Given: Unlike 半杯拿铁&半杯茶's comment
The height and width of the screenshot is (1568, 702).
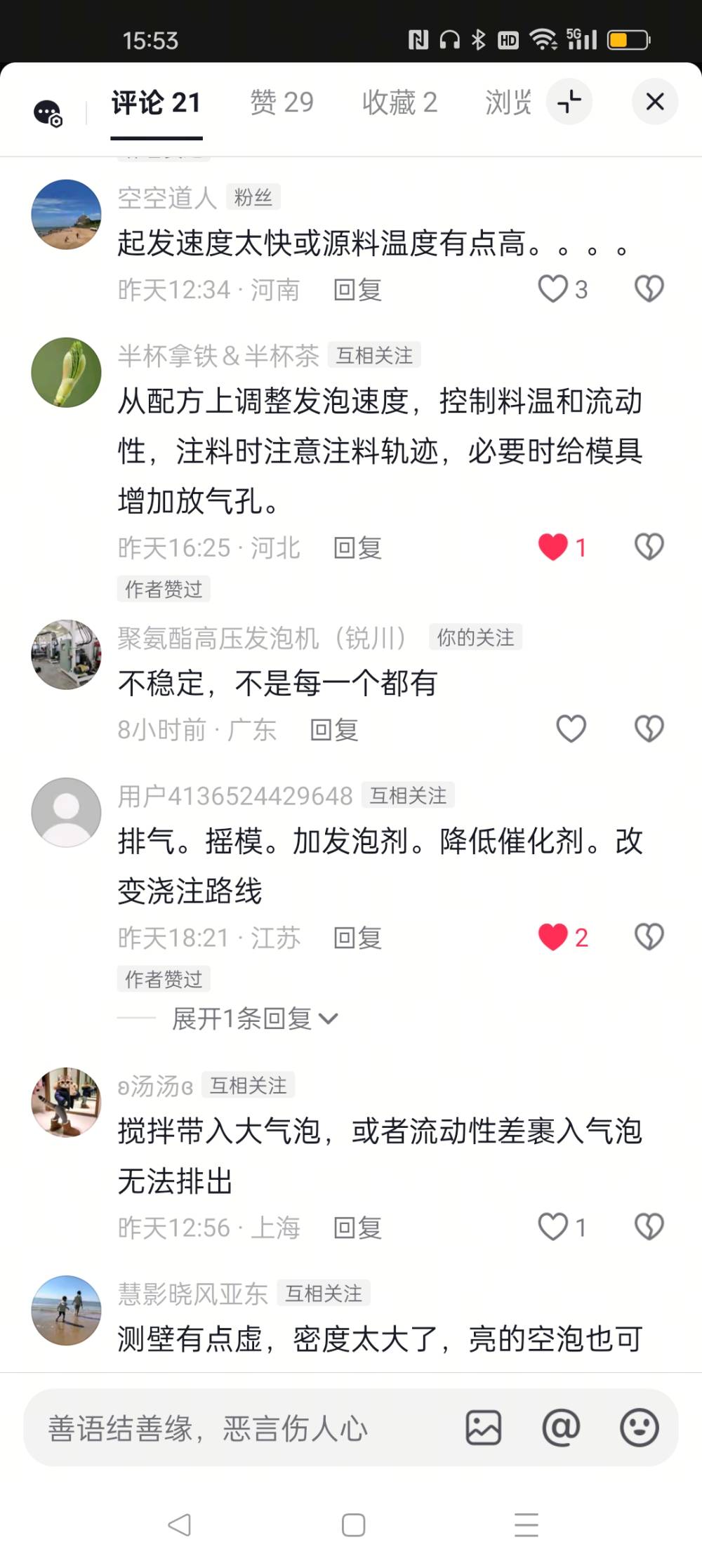Looking at the screenshot, I should pyautogui.click(x=553, y=547).
